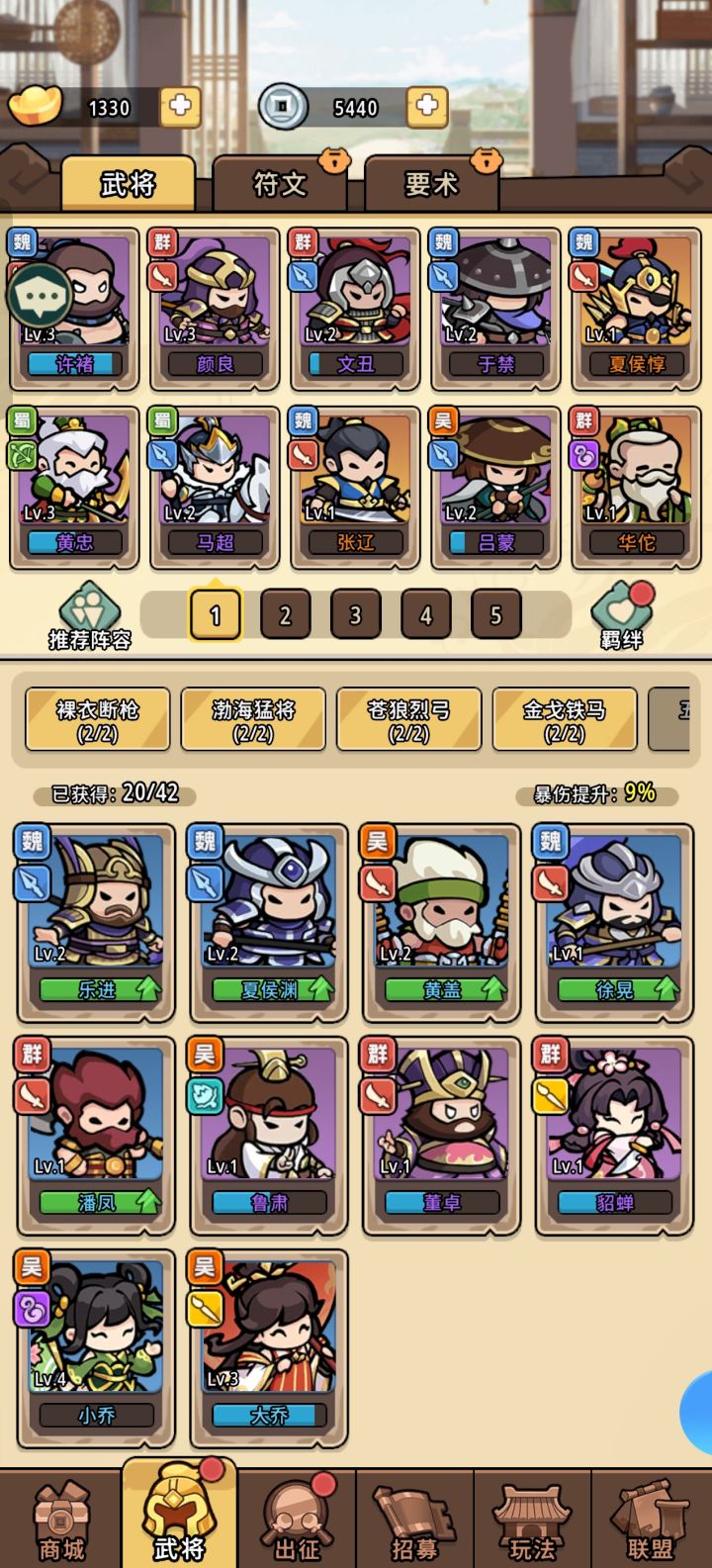Select lineup slot 5
This screenshot has width=712, height=1568.
coord(494,613)
